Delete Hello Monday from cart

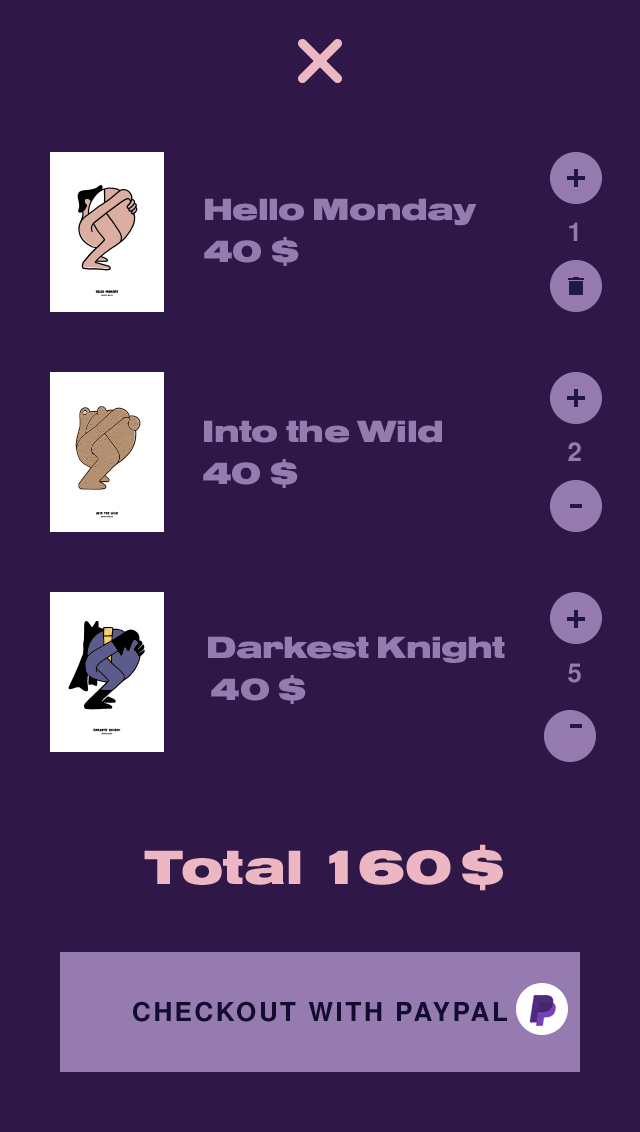[x=576, y=286]
